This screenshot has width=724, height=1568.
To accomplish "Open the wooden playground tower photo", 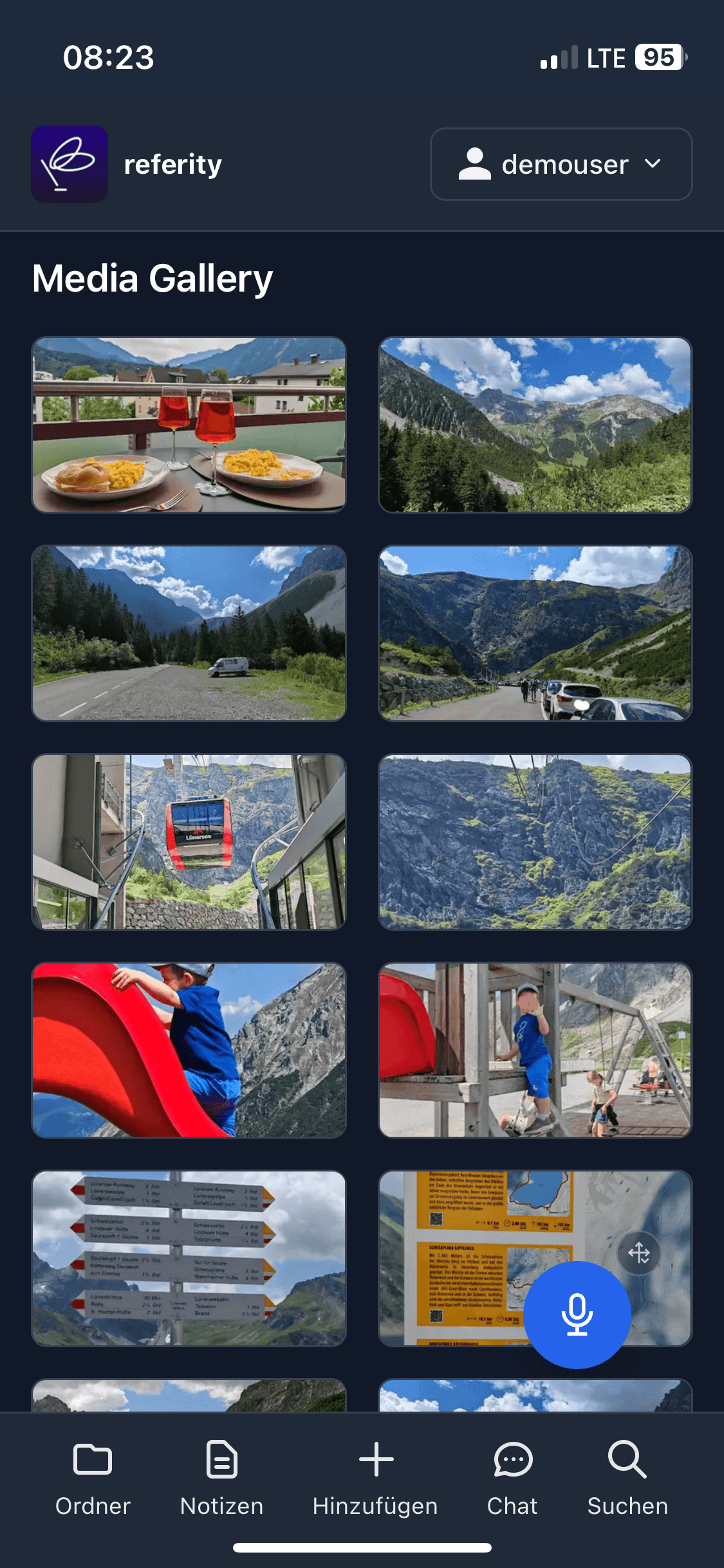I will 535,1050.
